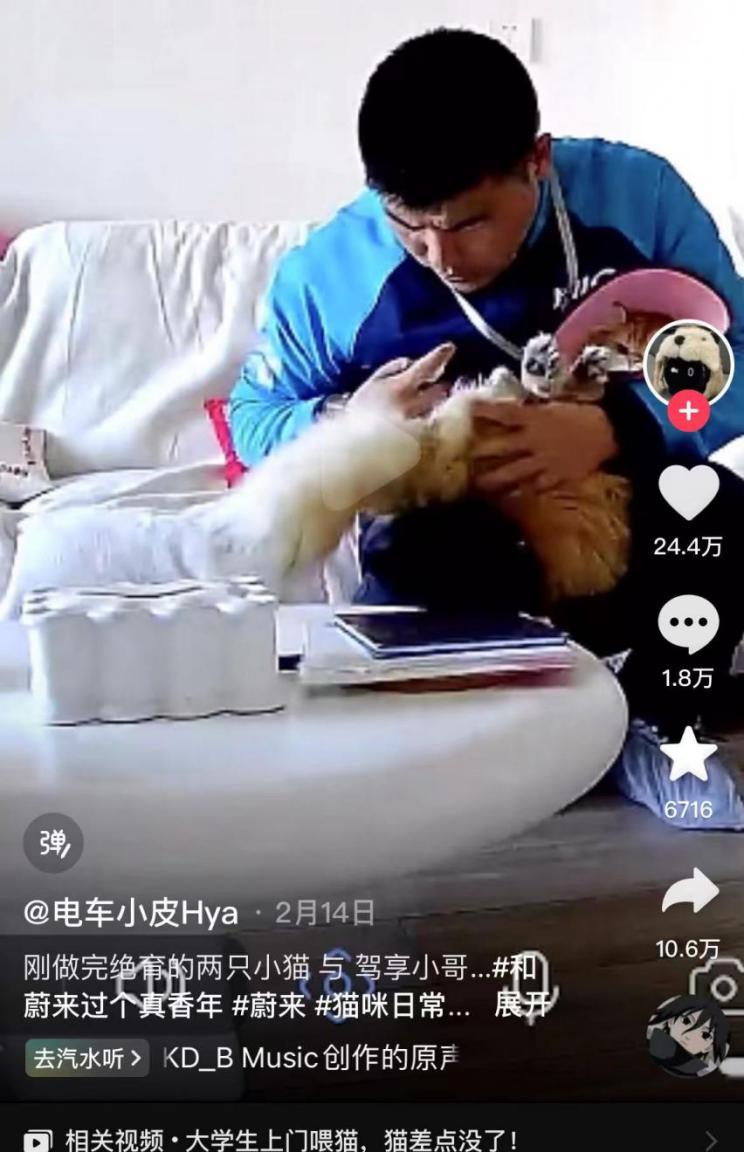Follow the creator with the red plus button
The width and height of the screenshot is (744, 1152).
click(688, 411)
